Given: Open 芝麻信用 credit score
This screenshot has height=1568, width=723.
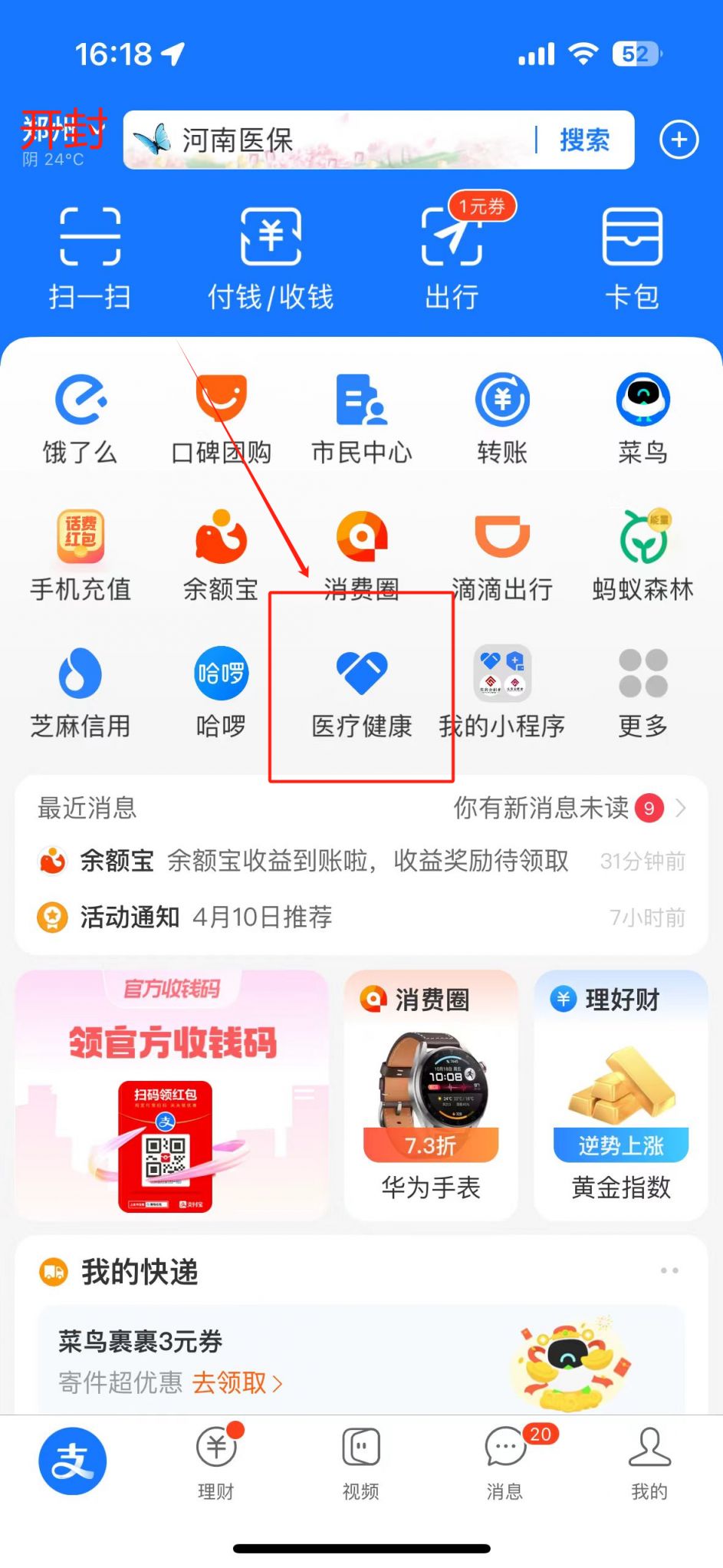Looking at the screenshot, I should pyautogui.click(x=80, y=690).
